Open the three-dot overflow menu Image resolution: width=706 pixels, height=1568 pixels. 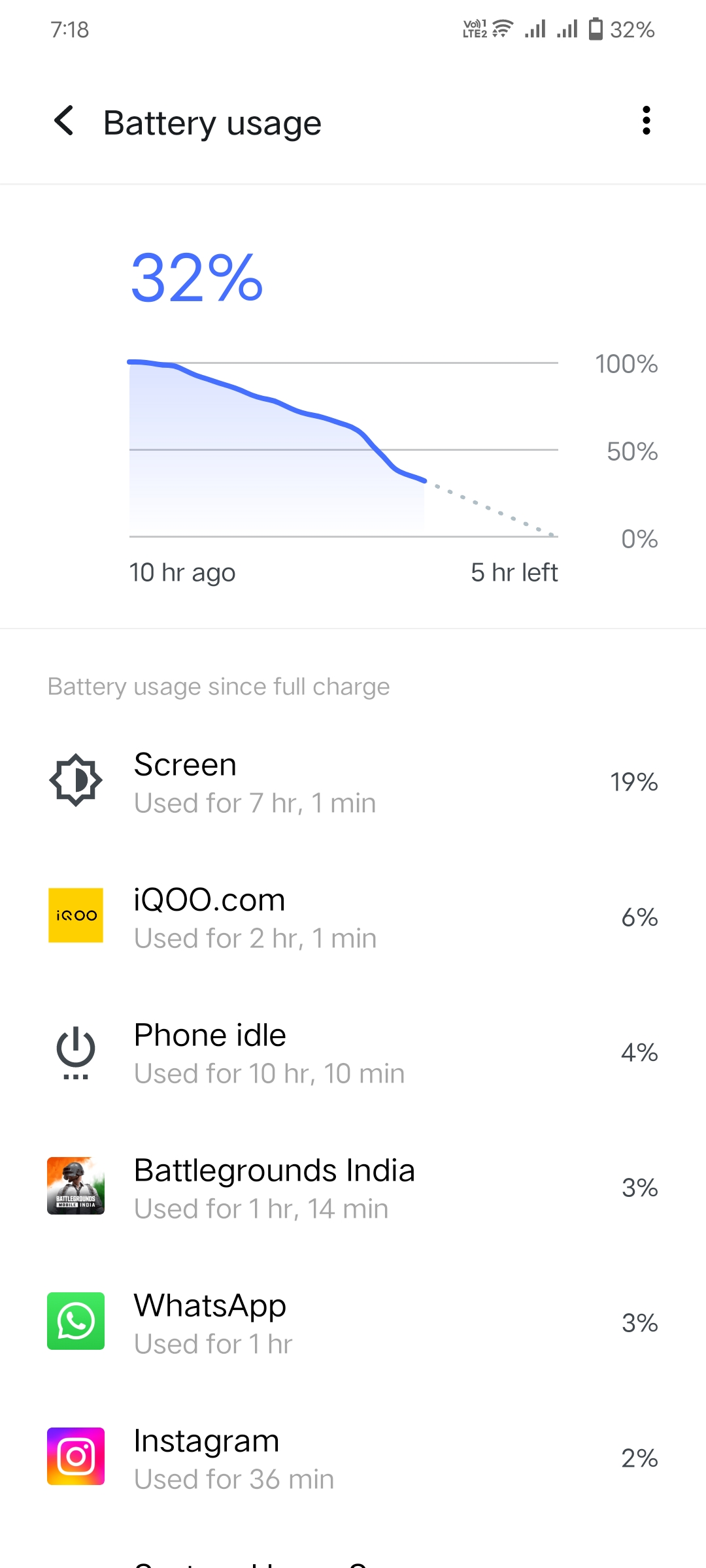point(646,121)
